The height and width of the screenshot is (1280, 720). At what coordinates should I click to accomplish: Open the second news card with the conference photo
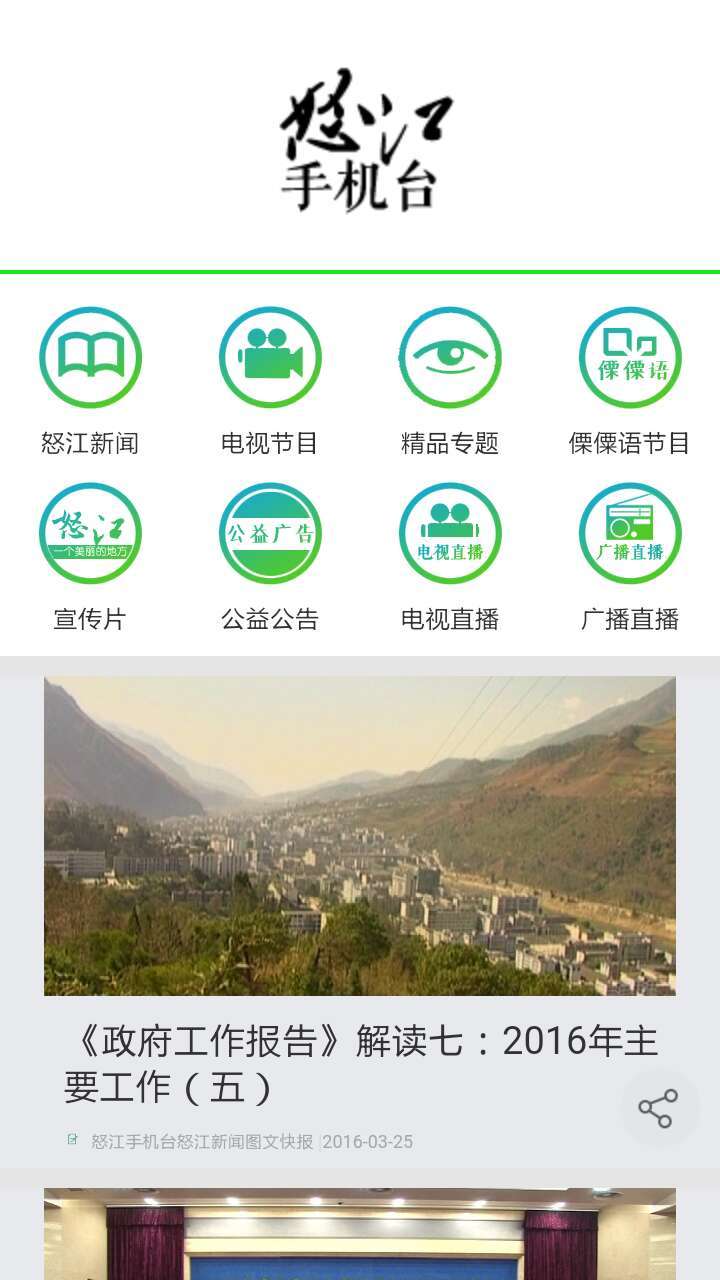click(360, 1234)
